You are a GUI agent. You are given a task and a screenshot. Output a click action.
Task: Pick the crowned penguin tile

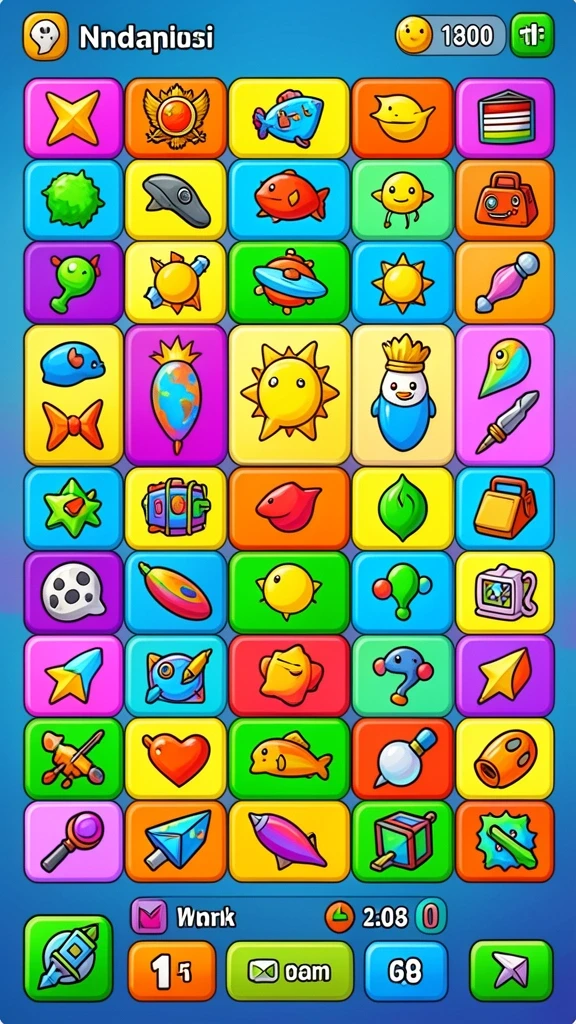[403, 394]
